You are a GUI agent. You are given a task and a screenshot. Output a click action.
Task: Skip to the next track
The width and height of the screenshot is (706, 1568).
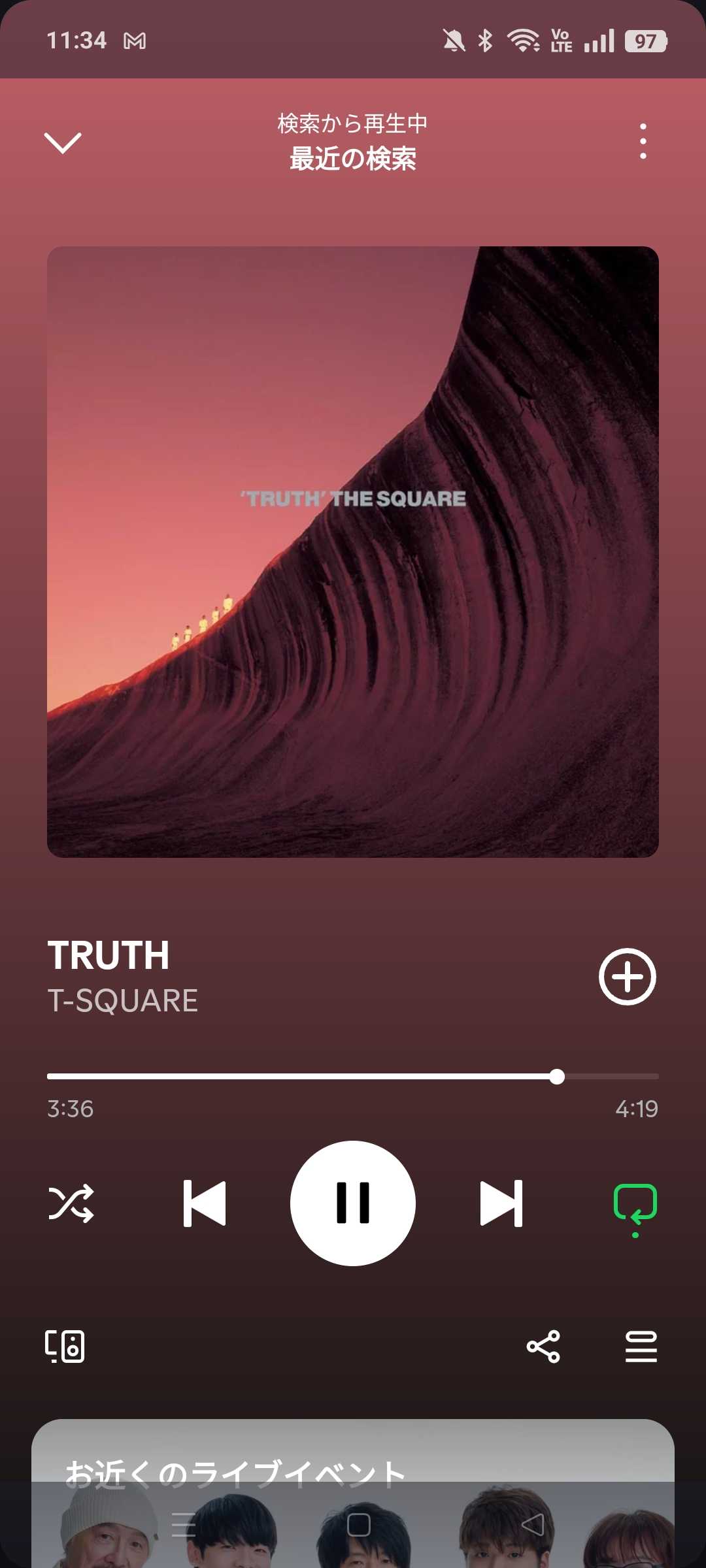coord(501,1203)
